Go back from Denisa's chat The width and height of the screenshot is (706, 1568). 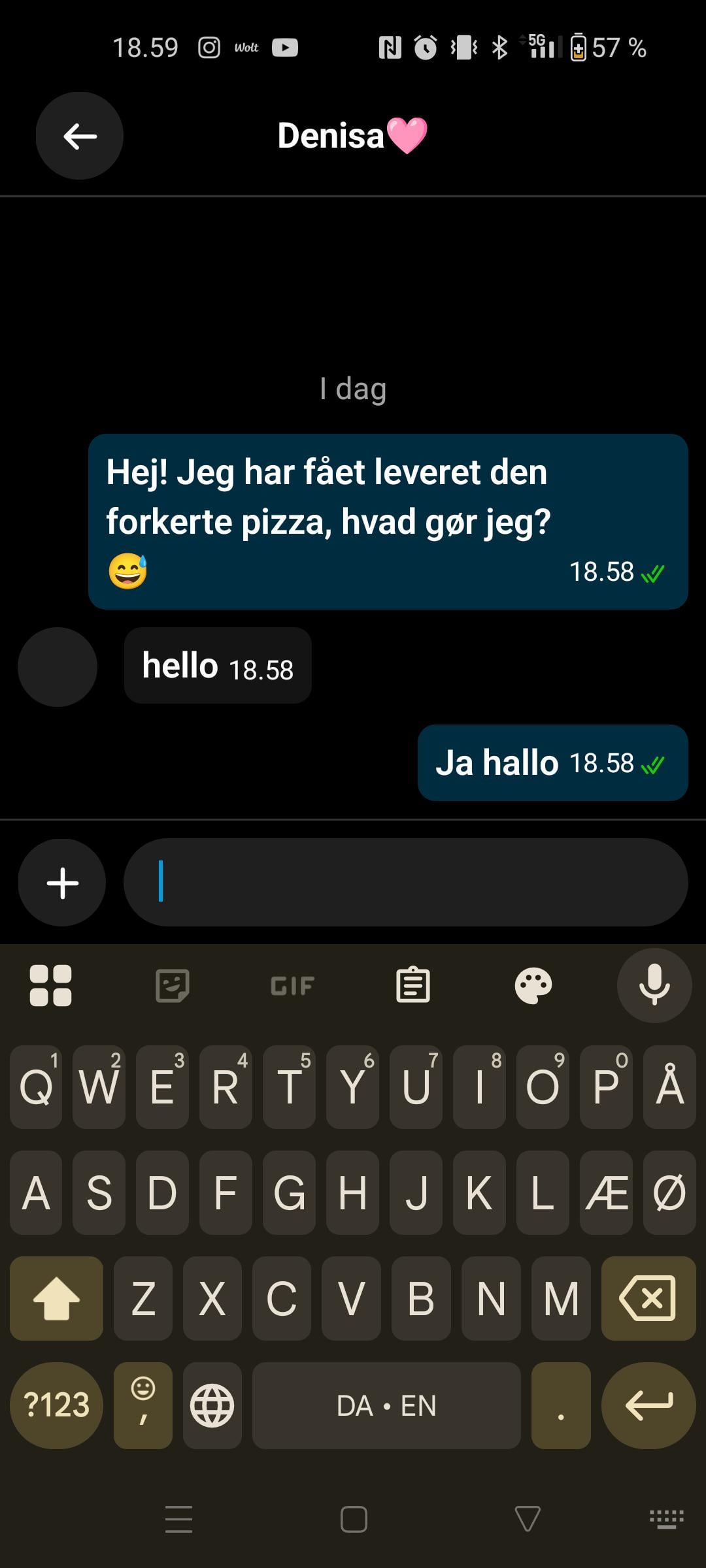[79, 136]
